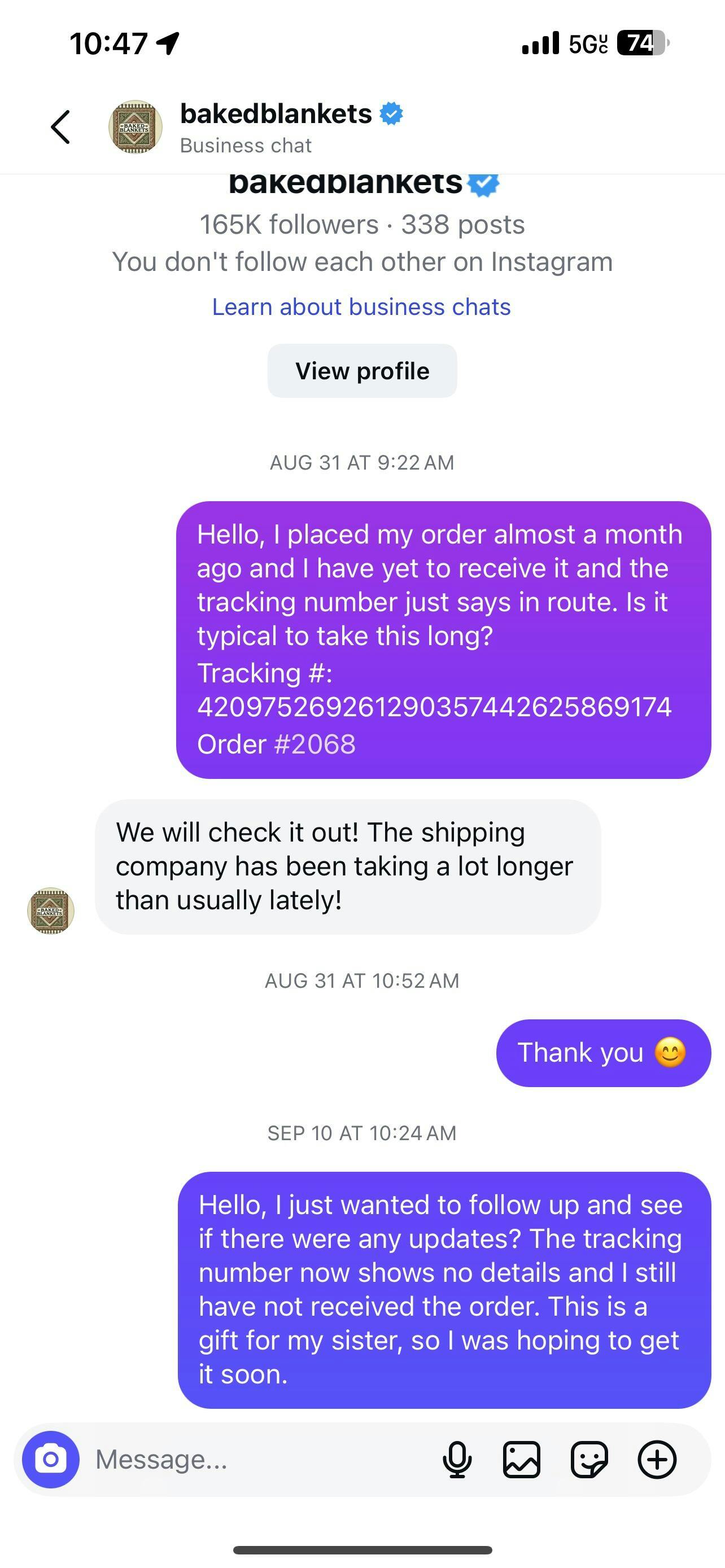Tap the View profile button
725x1568 pixels.
(362, 371)
